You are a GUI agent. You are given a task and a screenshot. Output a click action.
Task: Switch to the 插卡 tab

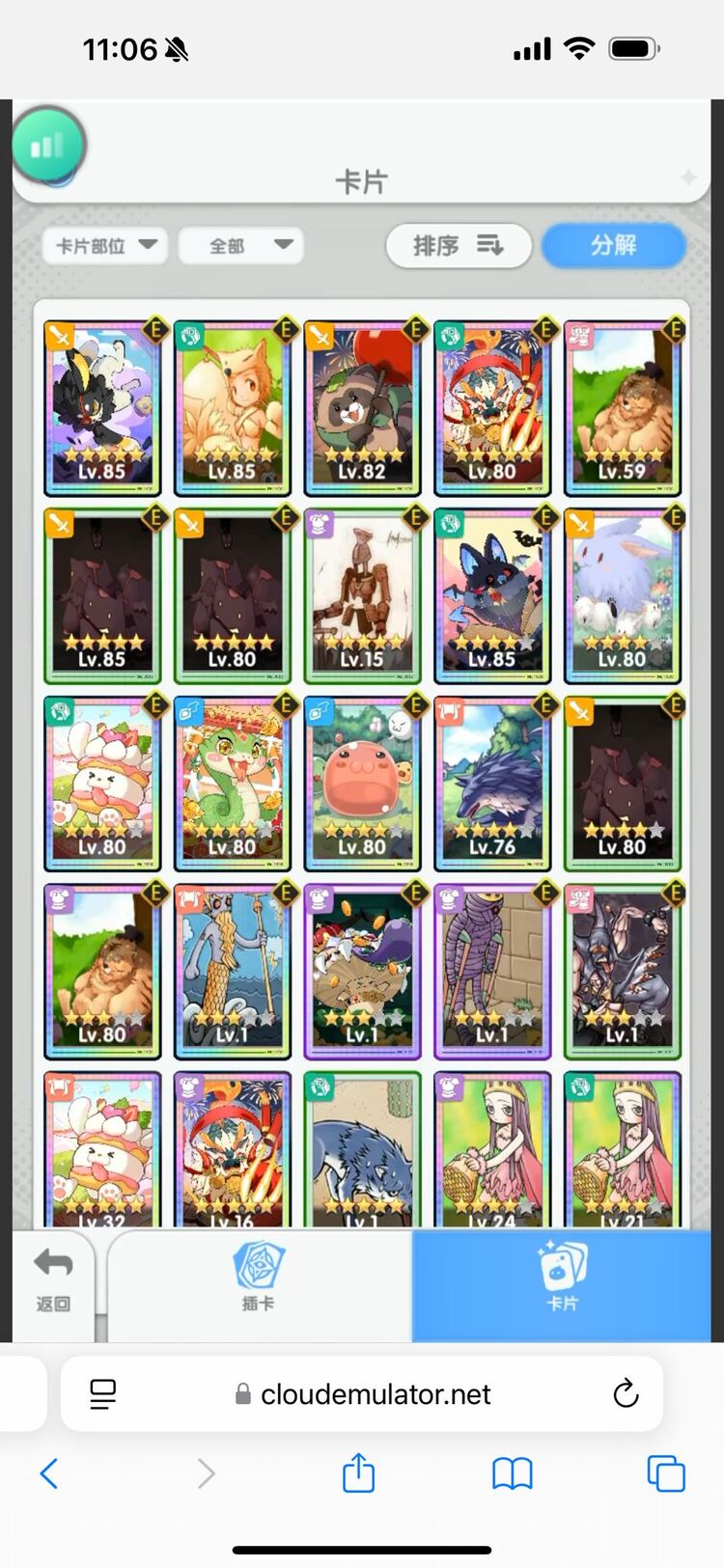(x=259, y=1278)
